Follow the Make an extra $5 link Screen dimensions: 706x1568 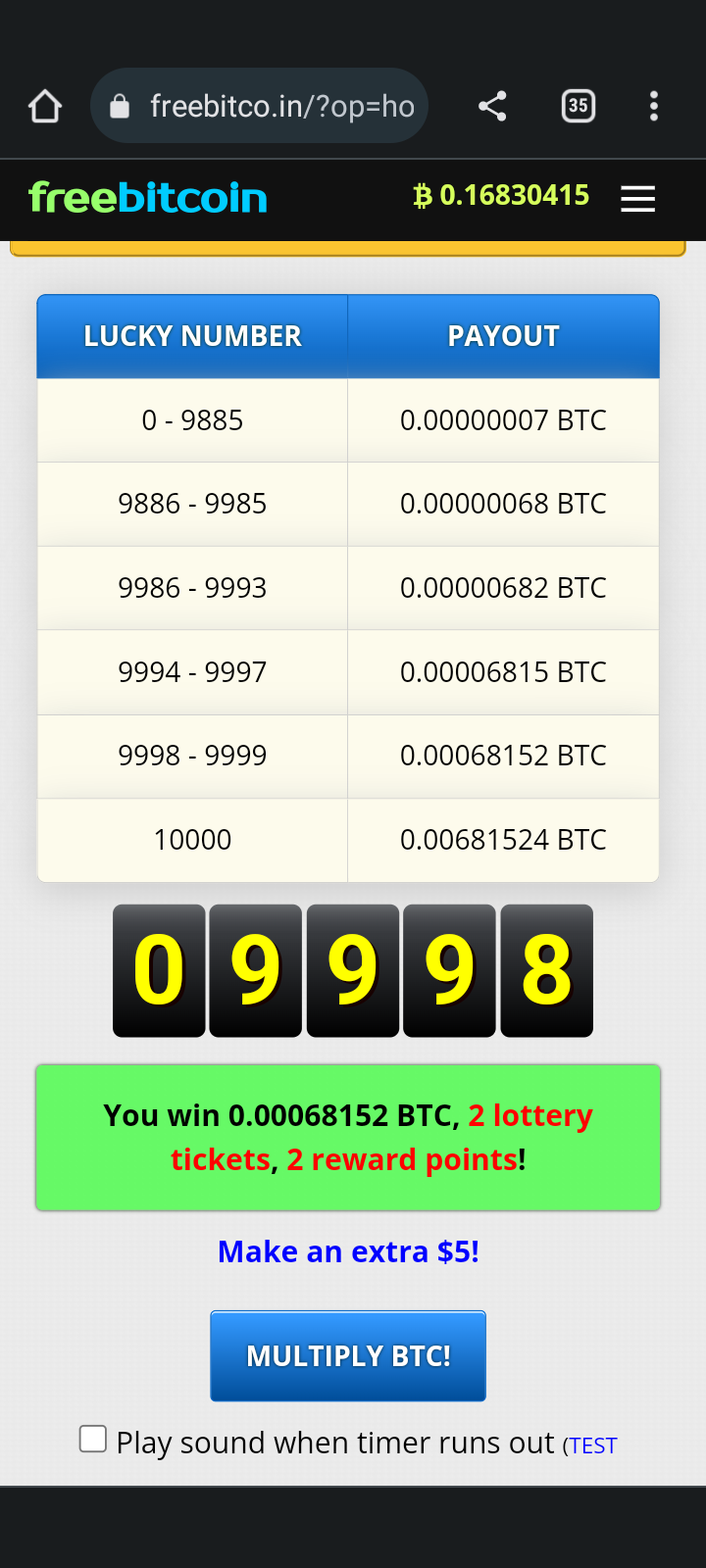point(348,1251)
